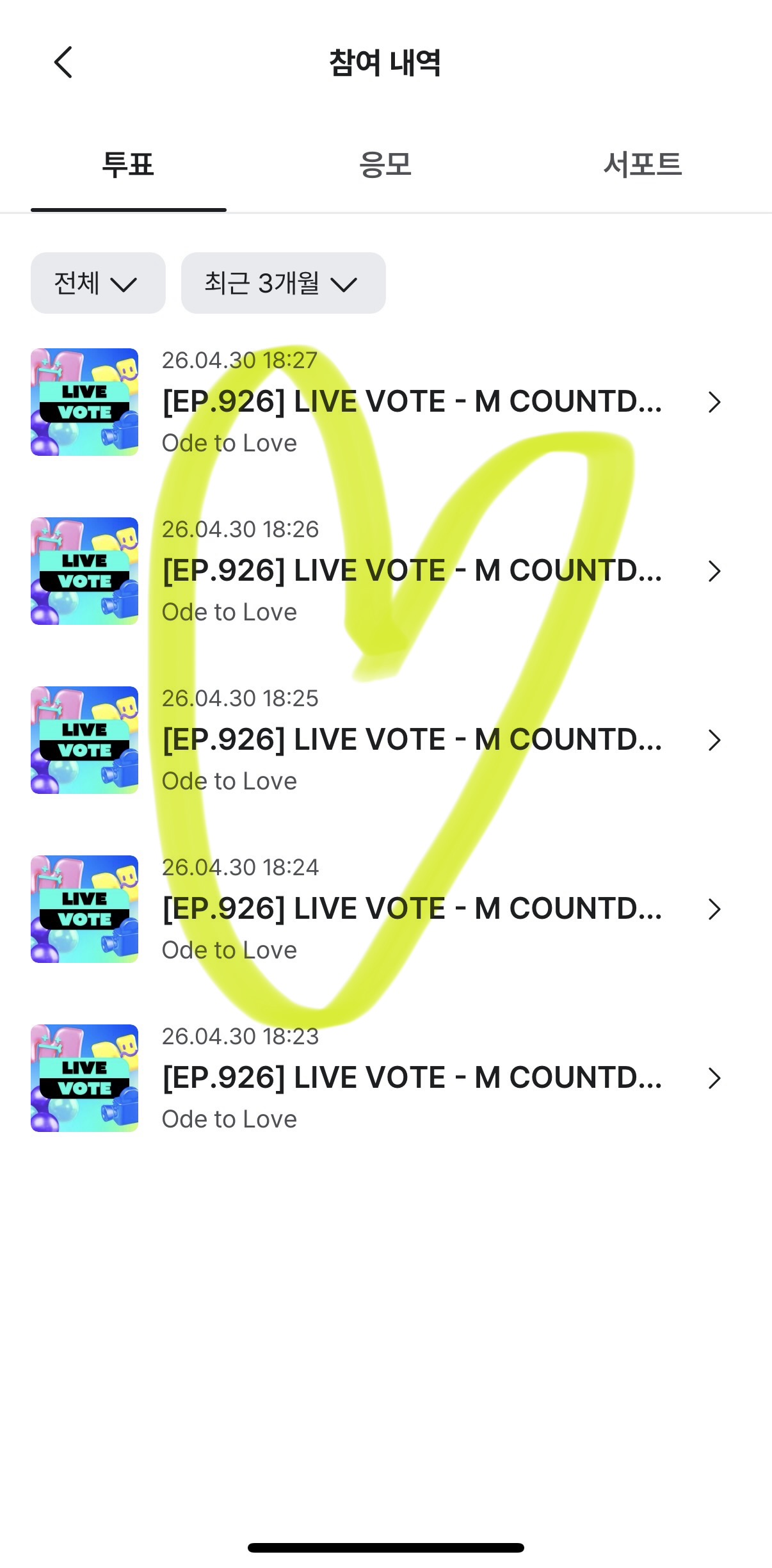772x1568 pixels.
Task: Open the 최근 3개월 period dropdown
Action: (x=283, y=283)
